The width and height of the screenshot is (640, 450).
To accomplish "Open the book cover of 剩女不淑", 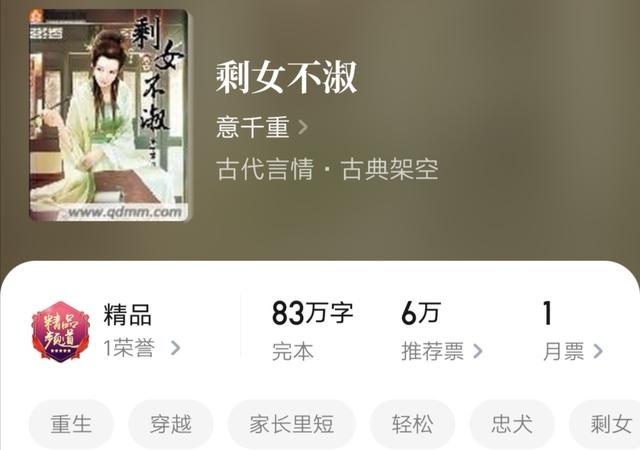I will 109,114.
